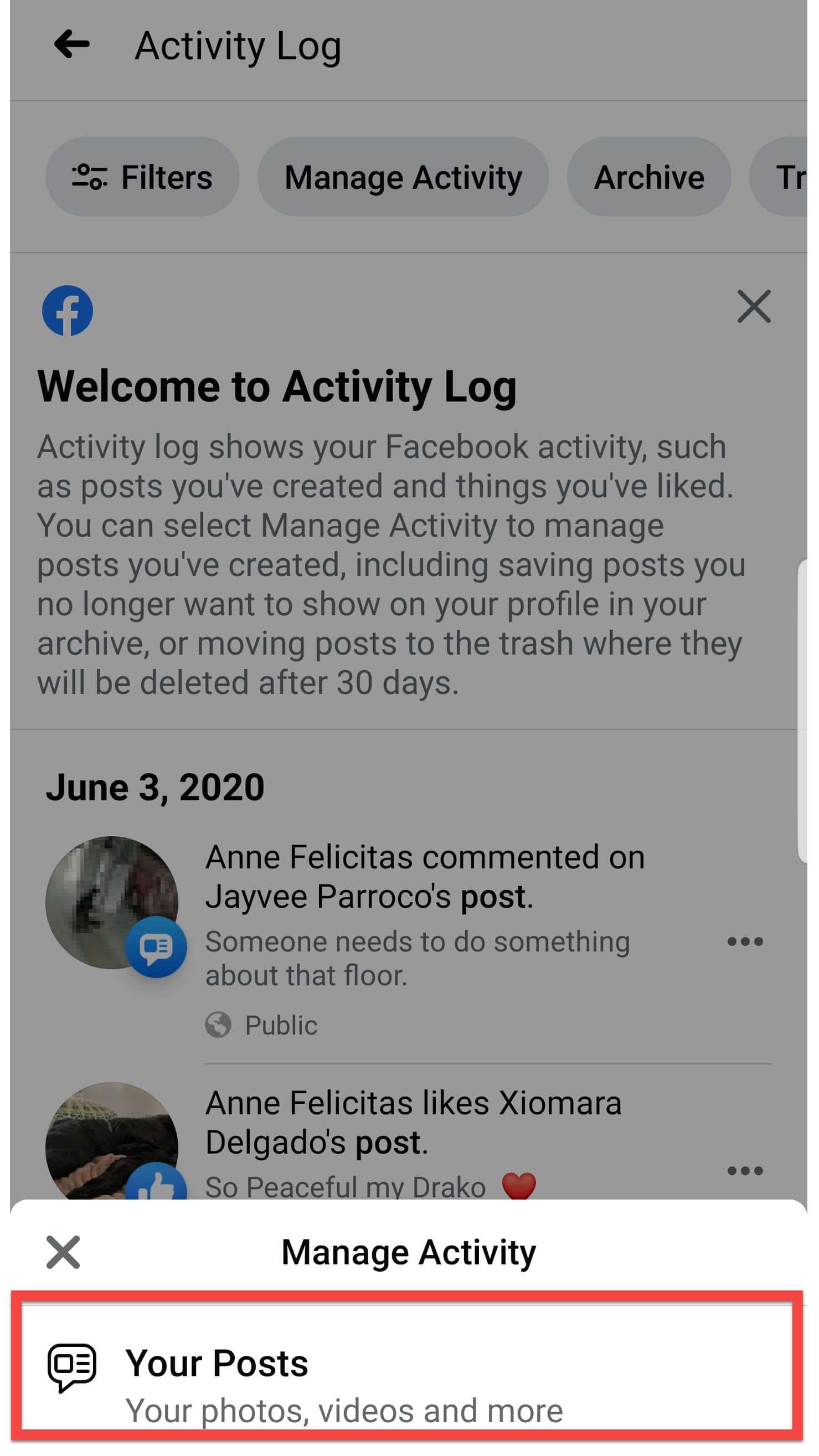The image size is (819, 1456).
Task: Tap the back arrow to leave Activity Log
Action: point(71,45)
